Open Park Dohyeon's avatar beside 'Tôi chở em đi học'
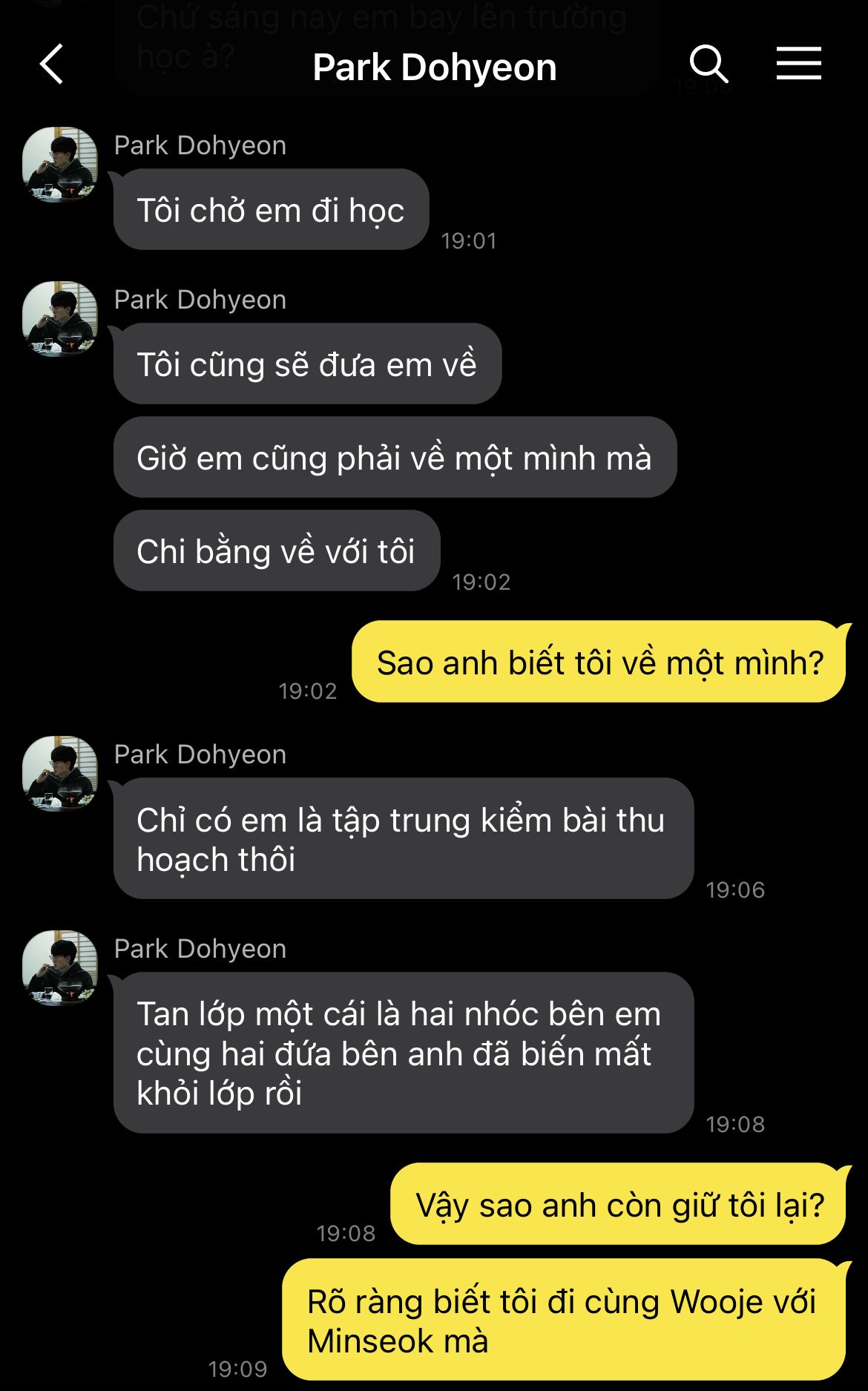The width and height of the screenshot is (868, 1391). 60,164
